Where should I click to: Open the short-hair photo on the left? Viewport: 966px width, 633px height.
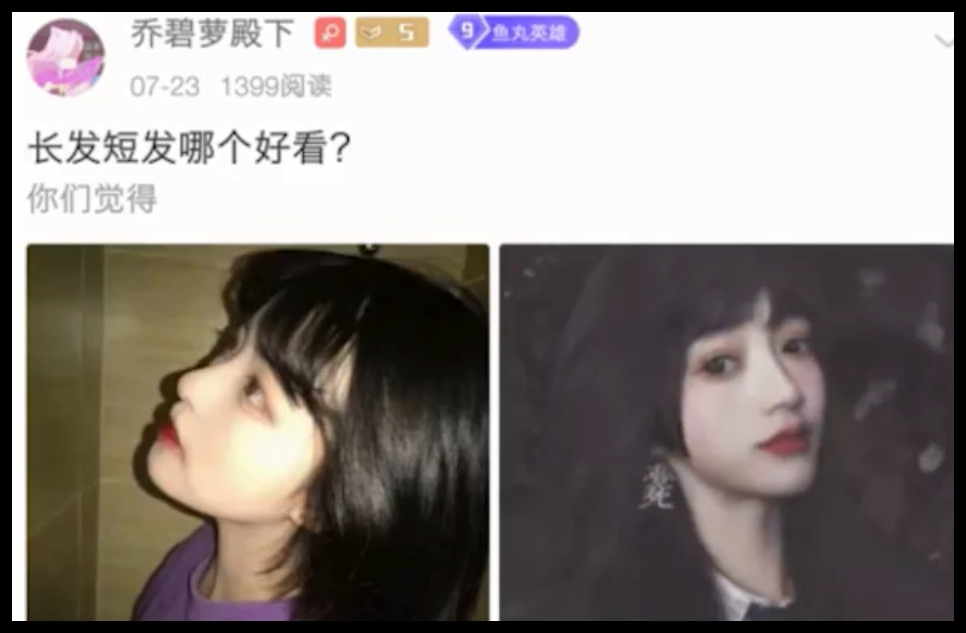point(258,432)
